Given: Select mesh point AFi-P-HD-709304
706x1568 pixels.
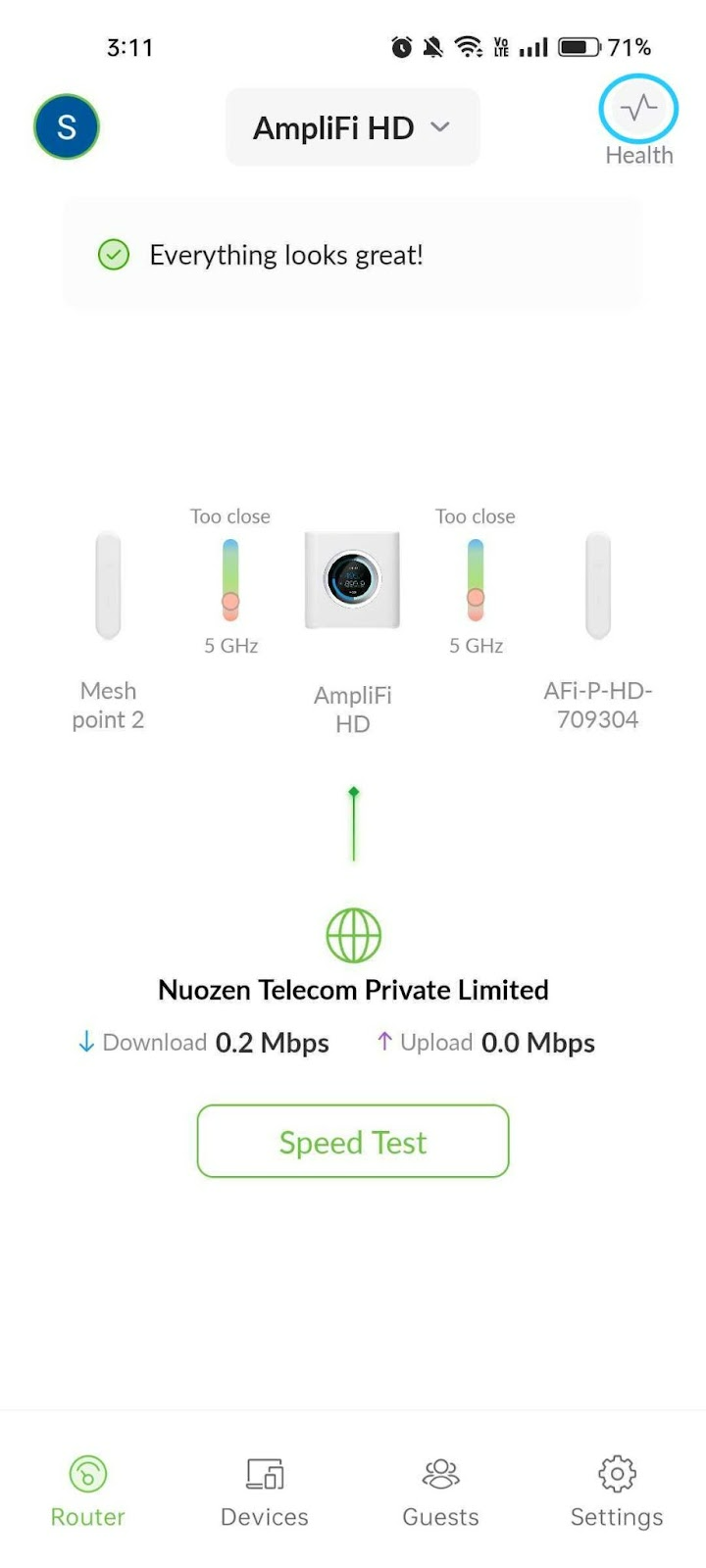Looking at the screenshot, I should [x=598, y=586].
